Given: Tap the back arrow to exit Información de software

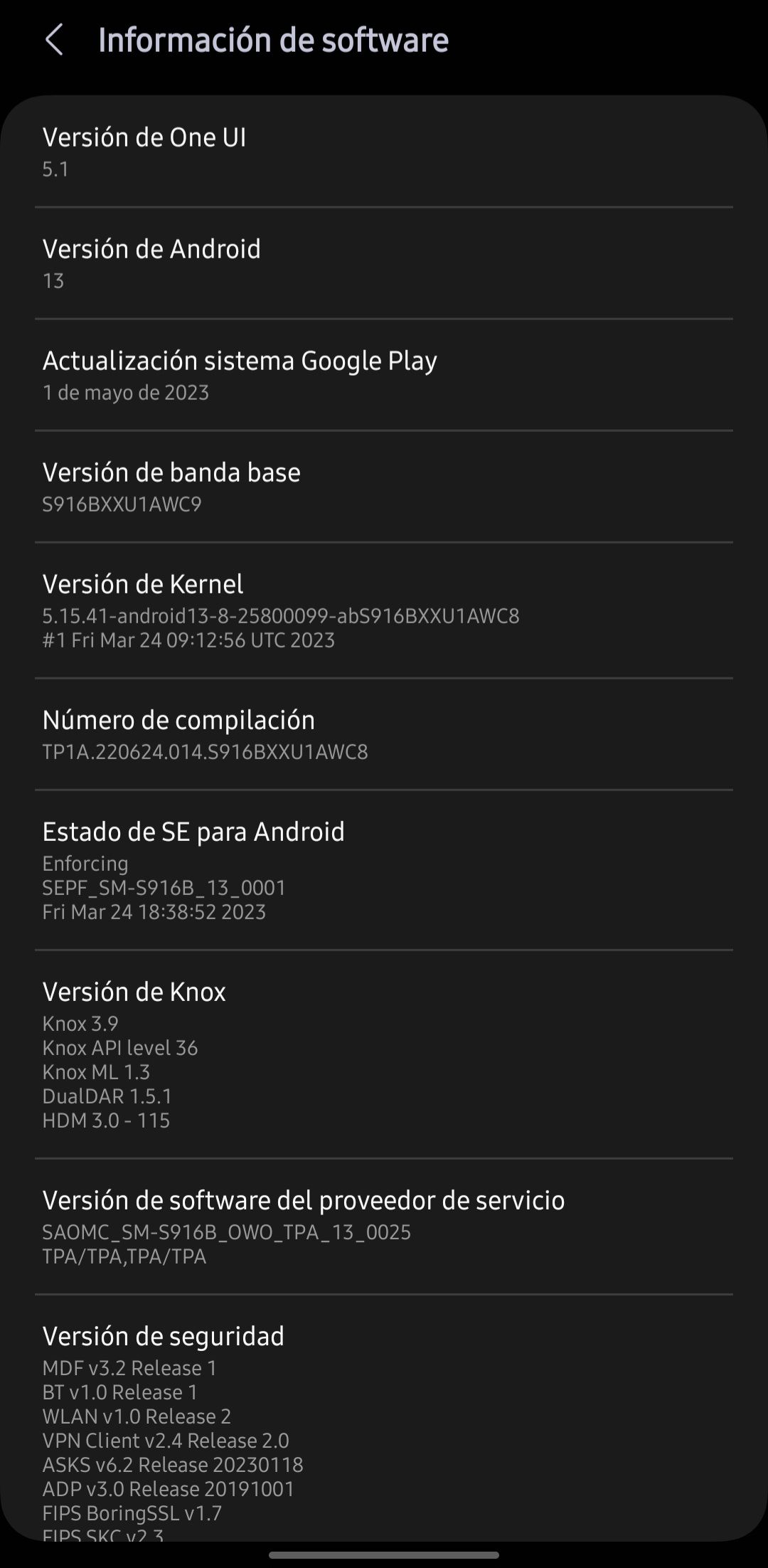Looking at the screenshot, I should point(55,41).
